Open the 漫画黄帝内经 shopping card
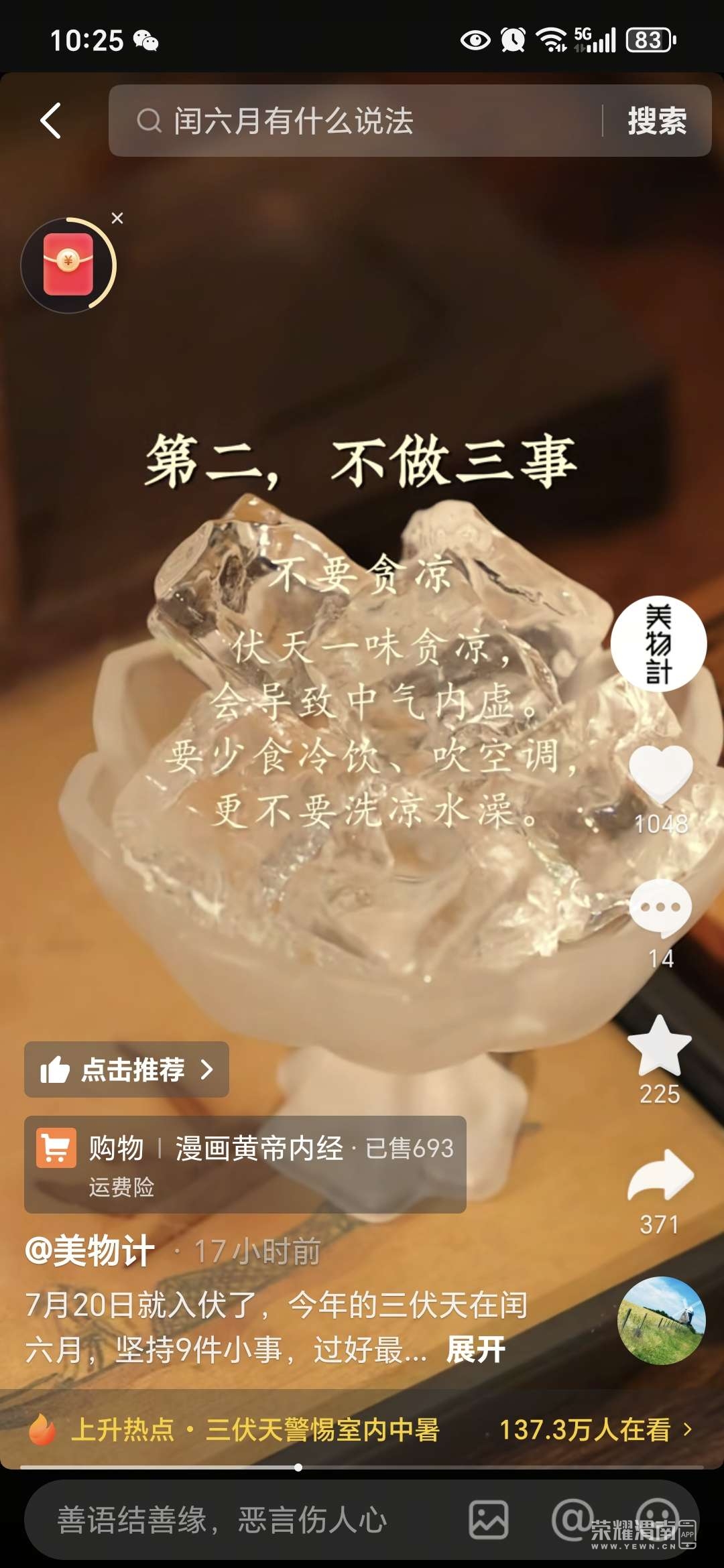 click(x=245, y=1164)
